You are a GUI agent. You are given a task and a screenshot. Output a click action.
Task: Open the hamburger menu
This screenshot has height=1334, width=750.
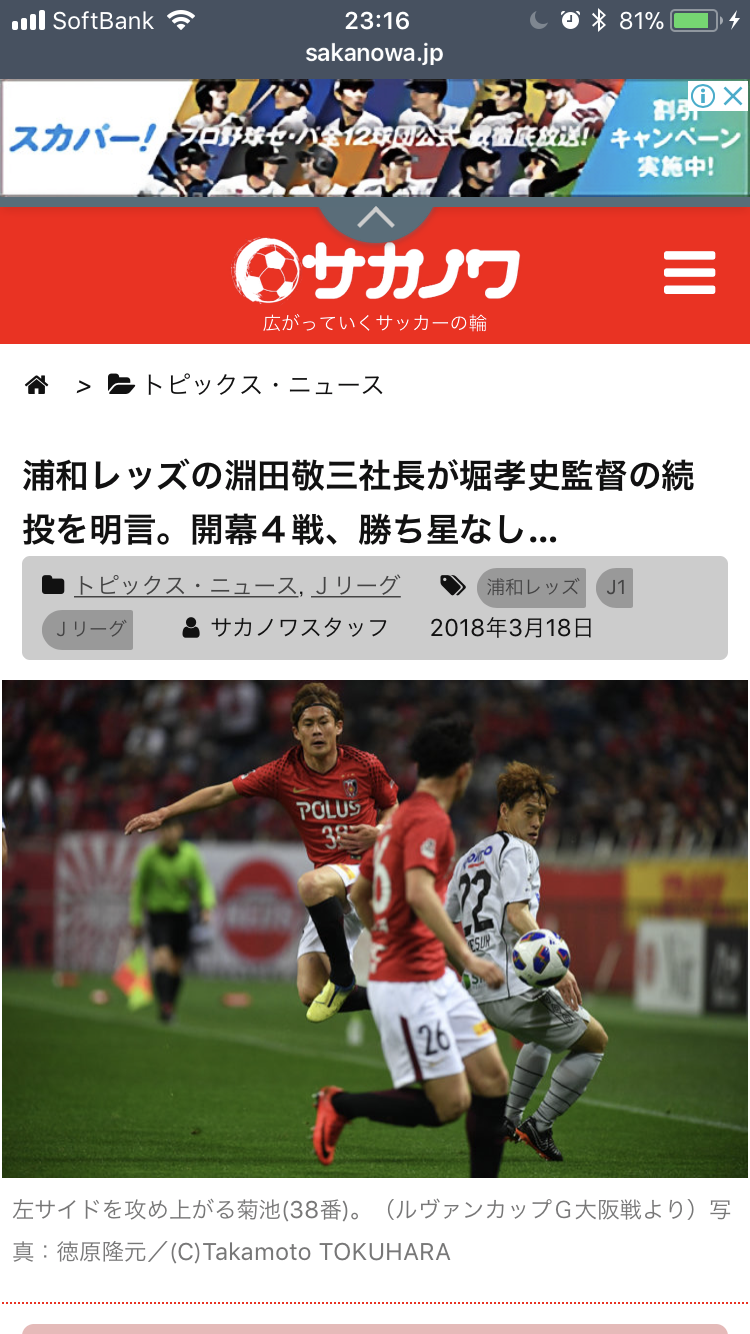[x=689, y=272]
